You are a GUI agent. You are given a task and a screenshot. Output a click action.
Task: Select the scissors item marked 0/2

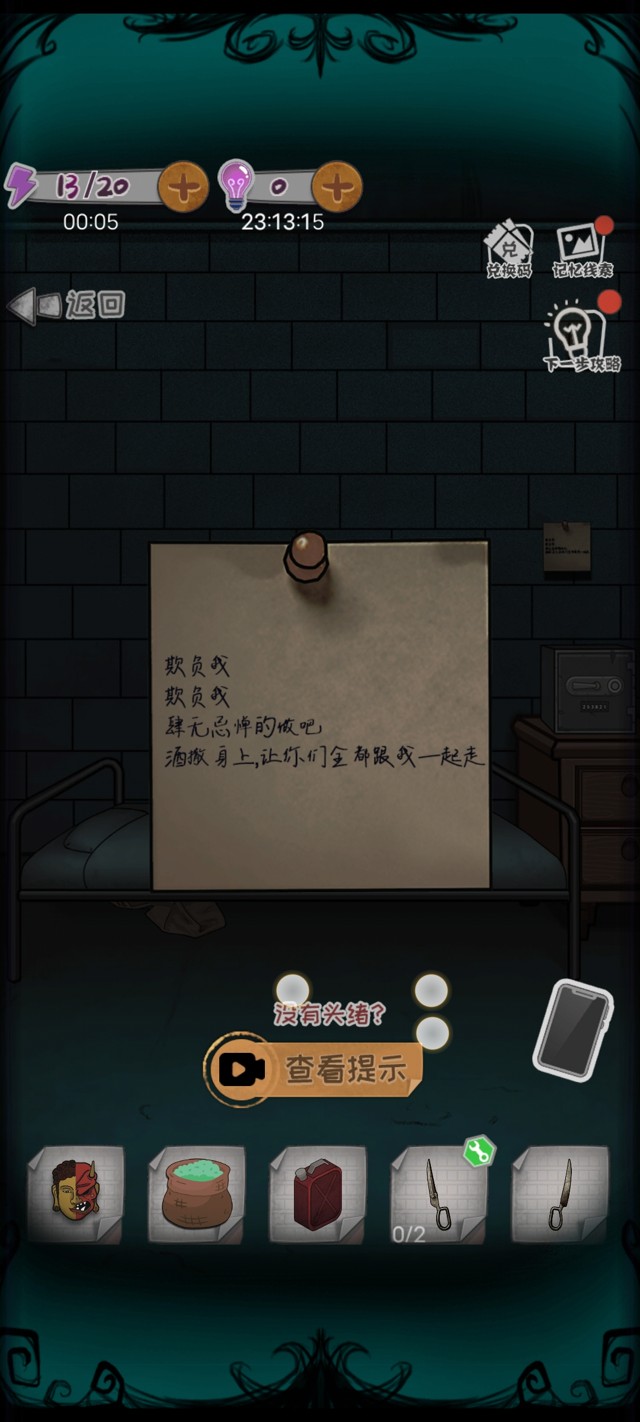[438, 1195]
